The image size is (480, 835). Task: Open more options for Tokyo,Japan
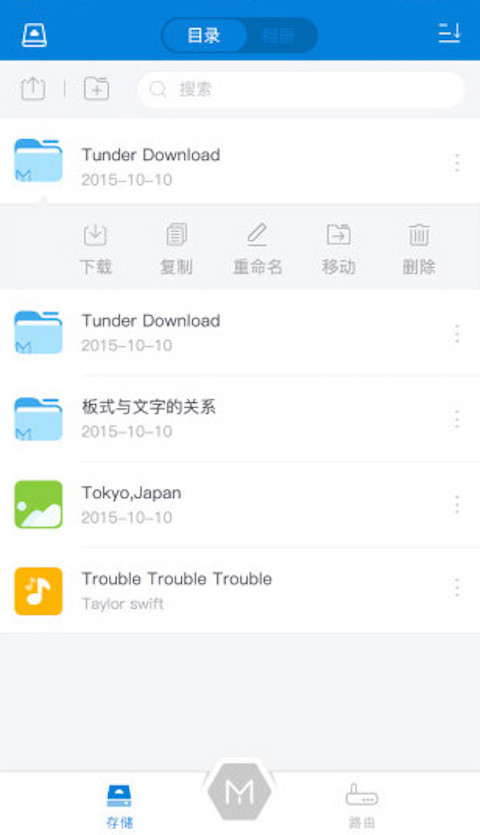(x=457, y=504)
